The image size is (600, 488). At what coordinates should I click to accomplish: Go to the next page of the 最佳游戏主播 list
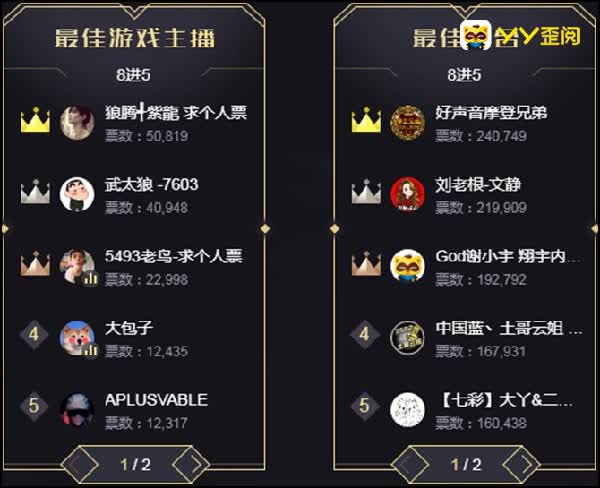189,464
